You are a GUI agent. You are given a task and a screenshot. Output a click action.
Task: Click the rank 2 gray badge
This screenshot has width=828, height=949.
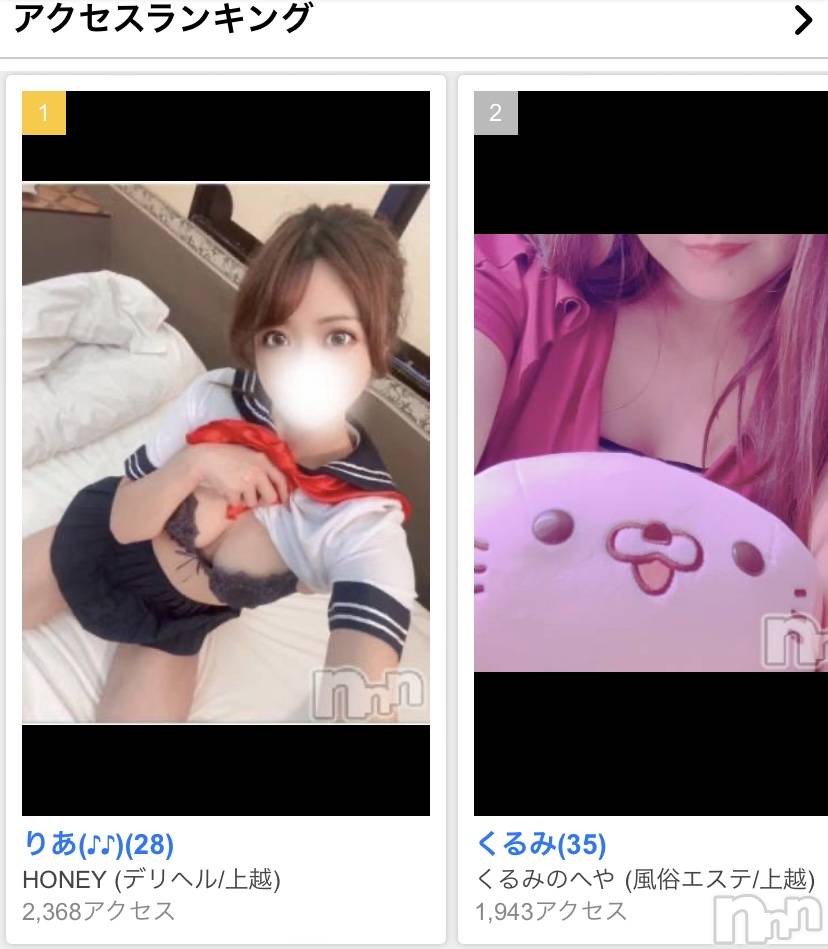tap(496, 114)
